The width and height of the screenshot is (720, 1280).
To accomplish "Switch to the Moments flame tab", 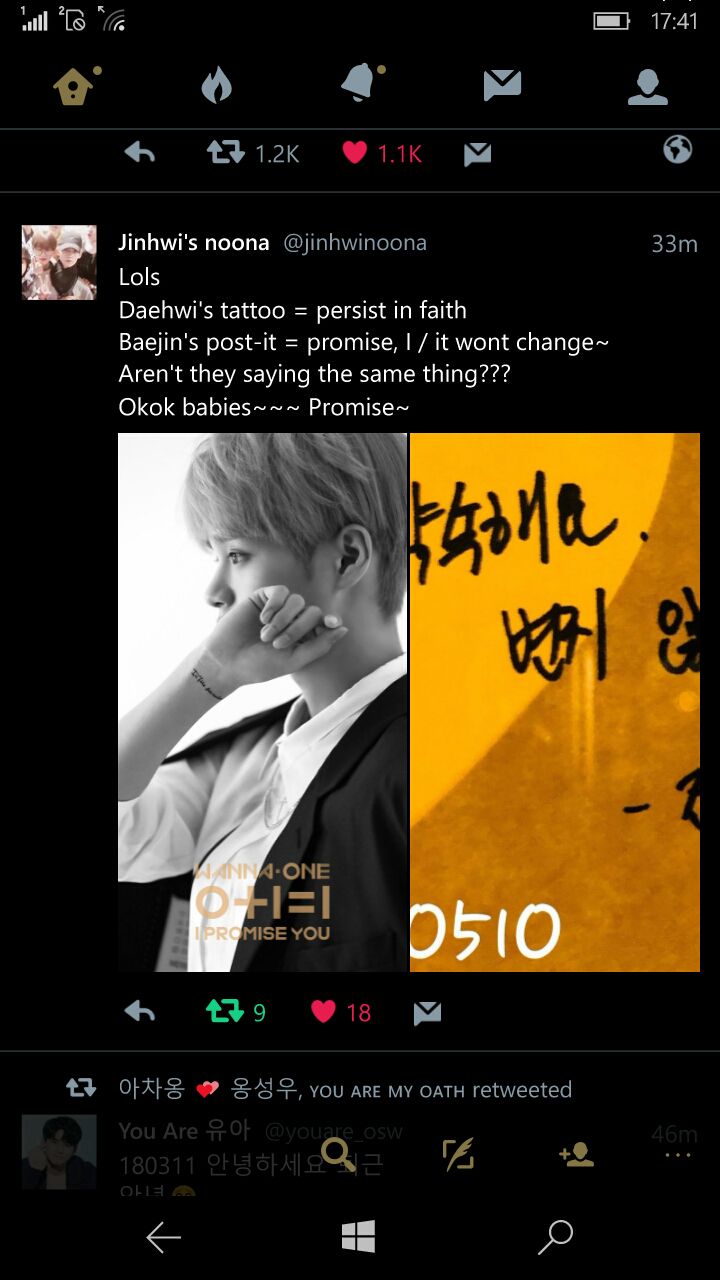I will coord(216,86).
